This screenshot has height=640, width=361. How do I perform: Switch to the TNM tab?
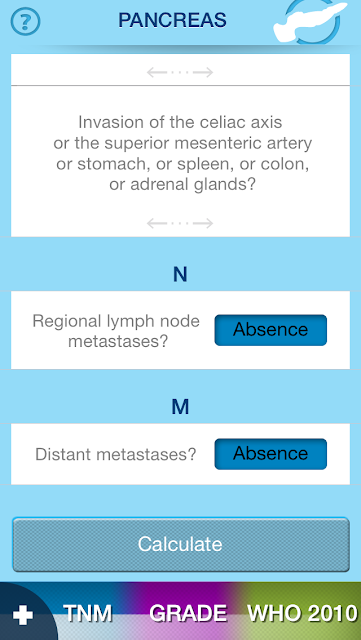coord(87,613)
